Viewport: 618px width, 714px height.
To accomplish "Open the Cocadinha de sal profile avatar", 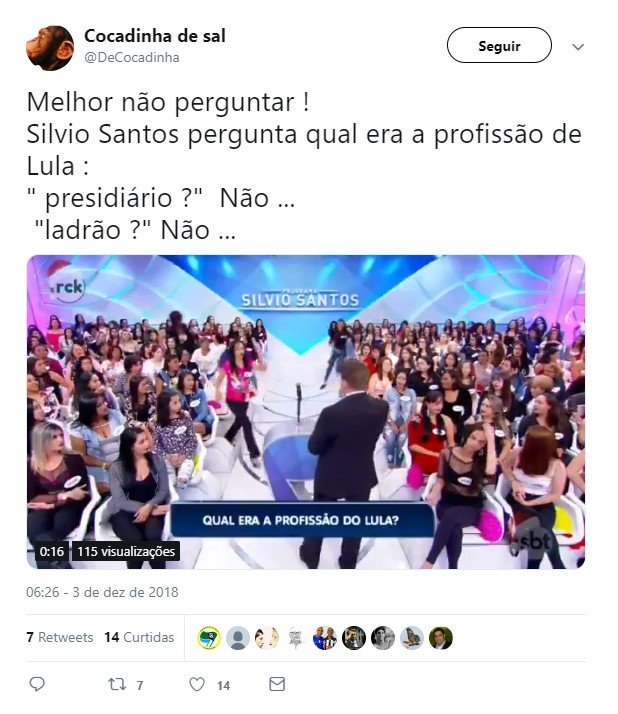I will point(49,47).
